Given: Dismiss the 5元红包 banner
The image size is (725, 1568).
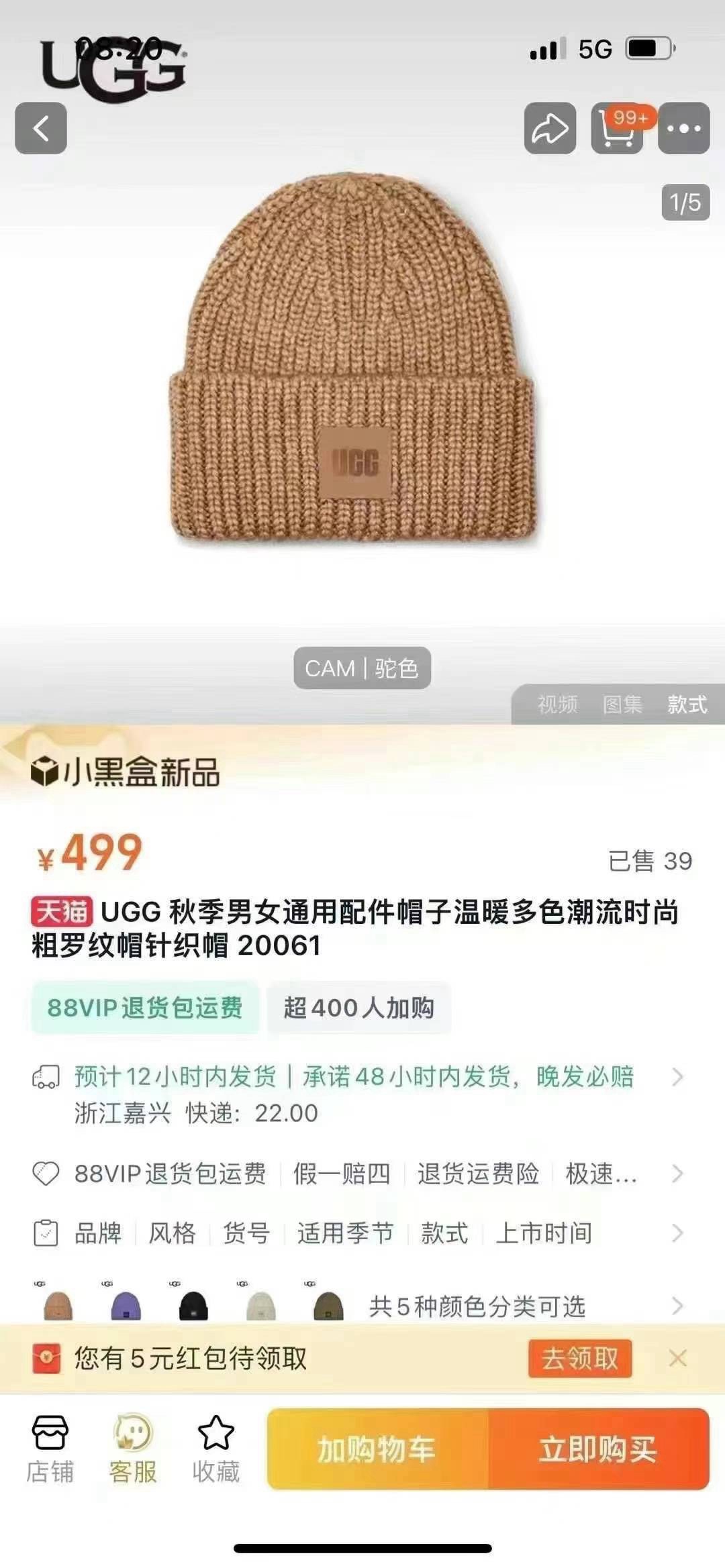Looking at the screenshot, I should tap(678, 1359).
